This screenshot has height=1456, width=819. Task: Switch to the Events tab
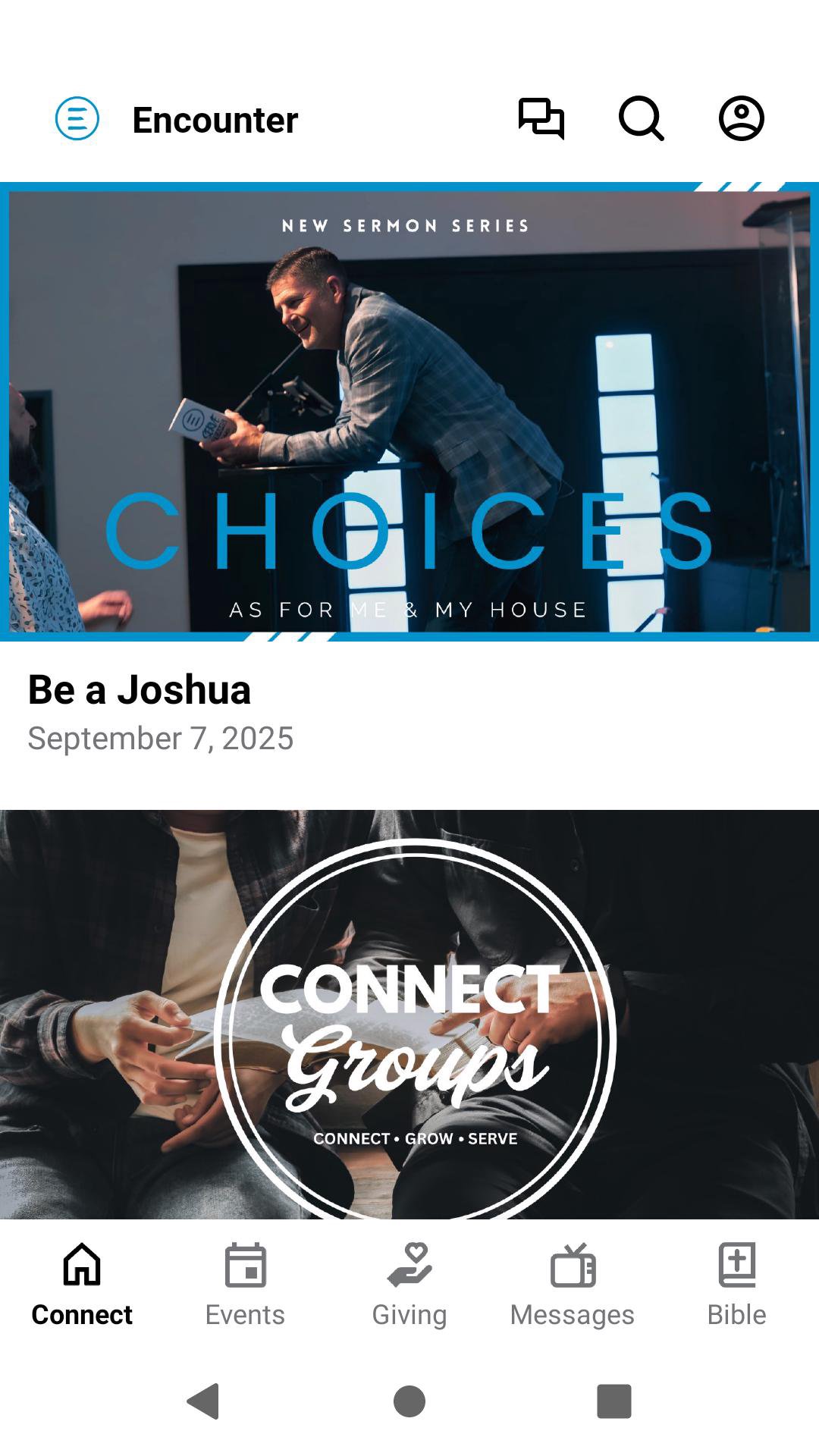coord(245,1283)
